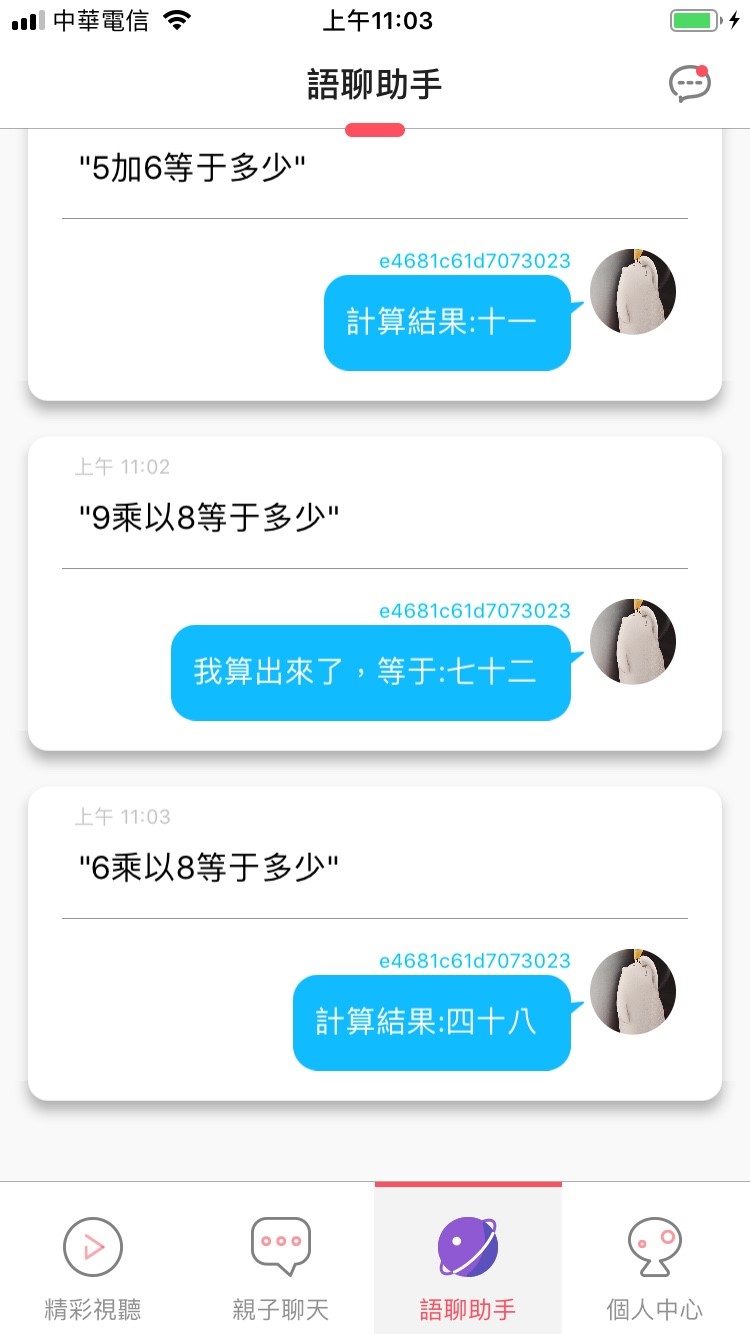Select the 語聊助手 tab
The image size is (750, 1334).
(467, 1267)
